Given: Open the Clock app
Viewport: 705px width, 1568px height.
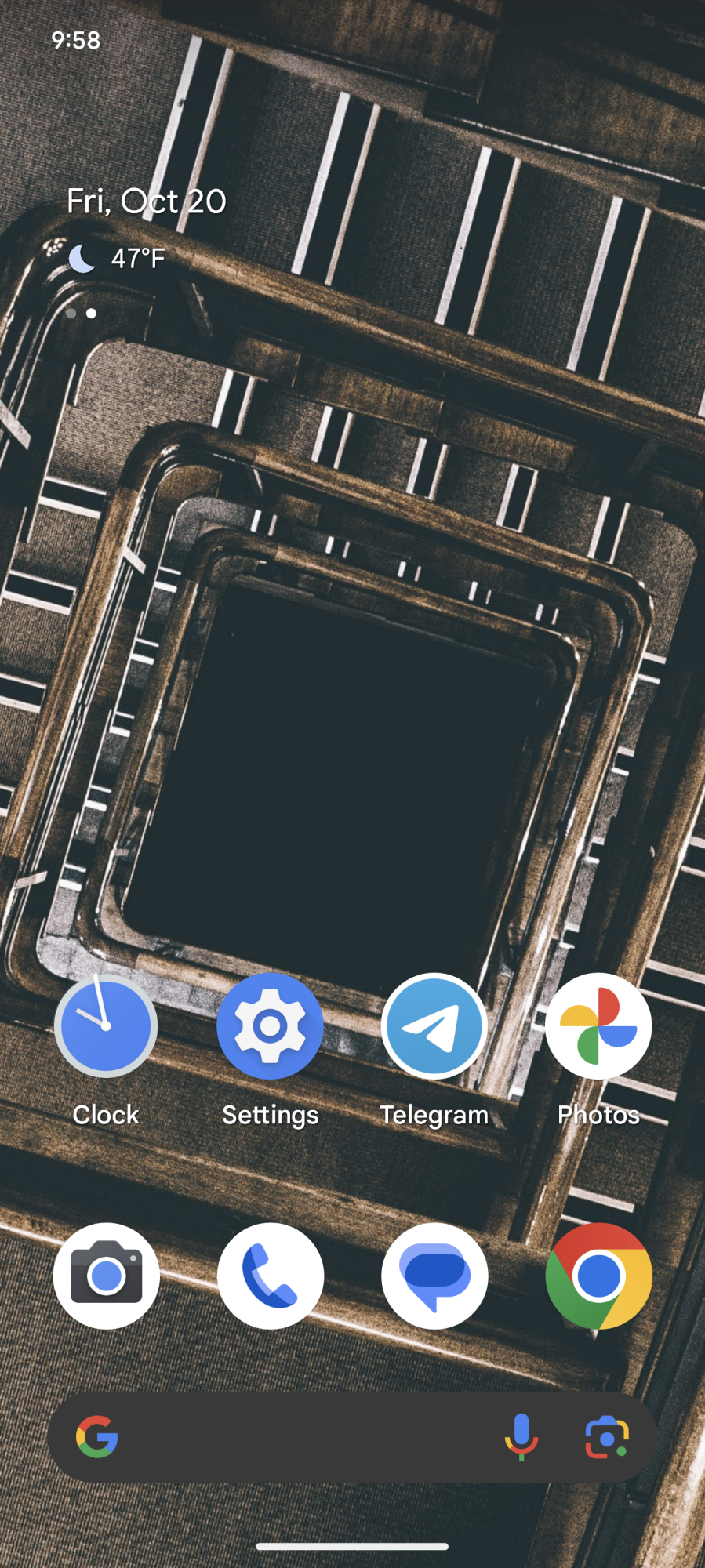Looking at the screenshot, I should click(x=106, y=1026).
